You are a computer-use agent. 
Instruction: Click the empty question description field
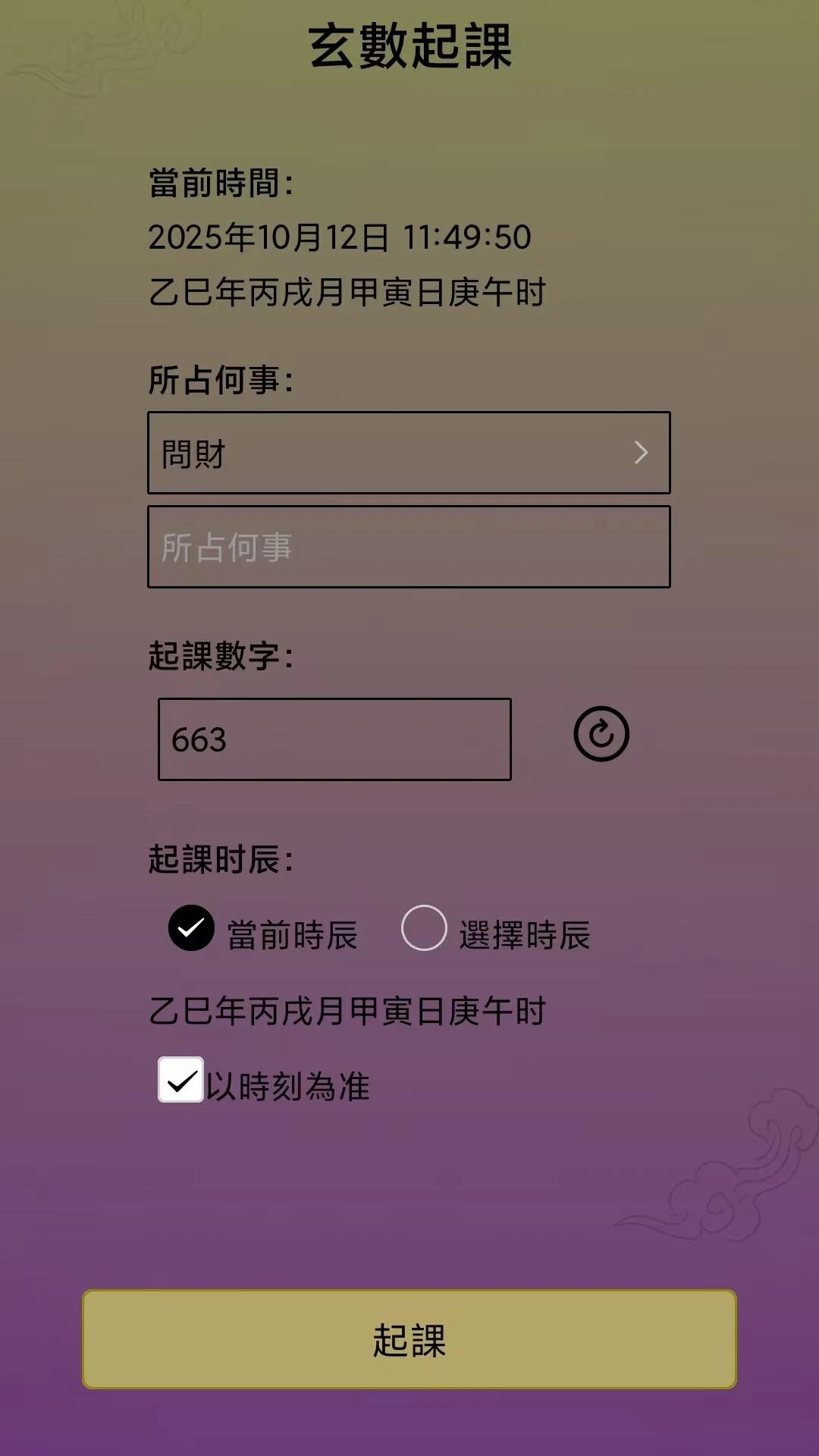pos(409,547)
